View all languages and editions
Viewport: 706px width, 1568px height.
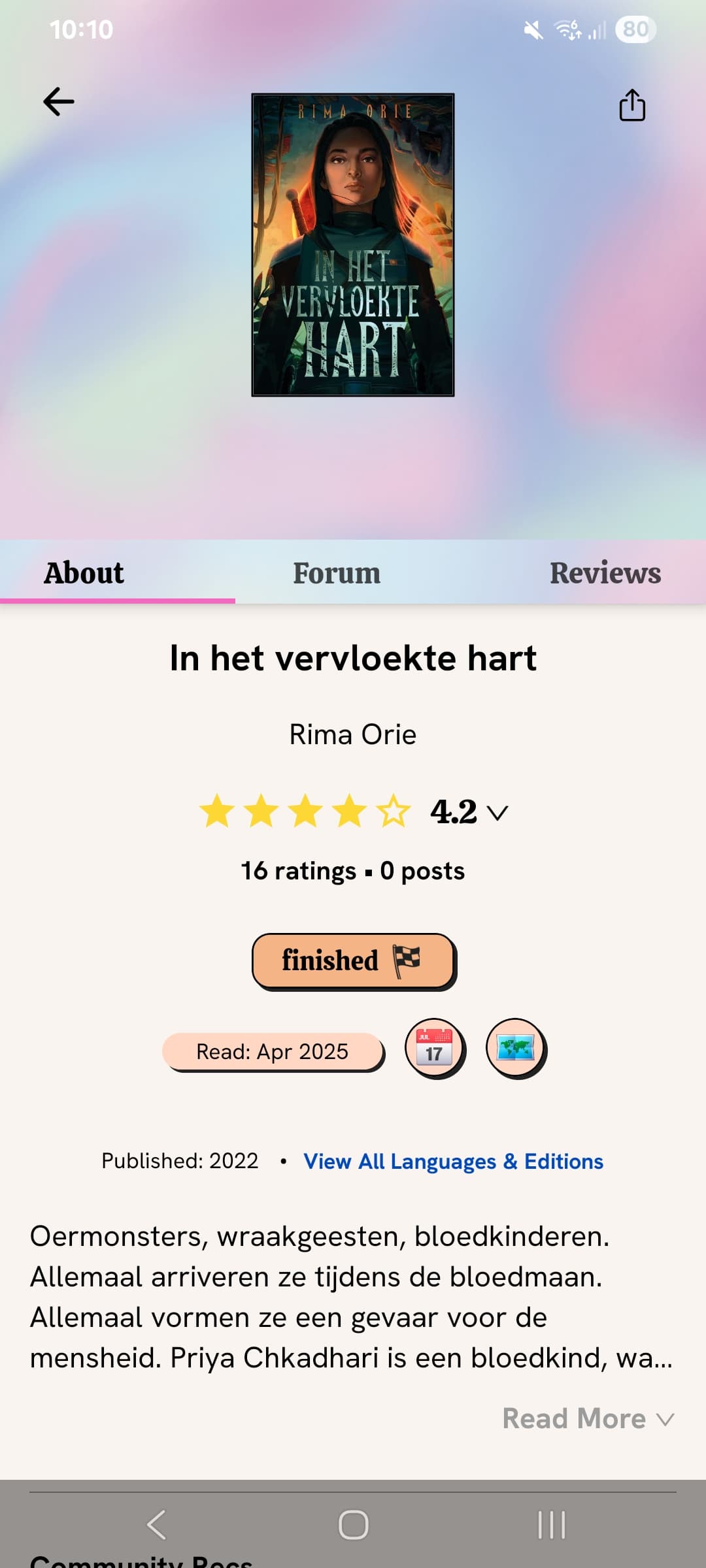click(x=453, y=1162)
